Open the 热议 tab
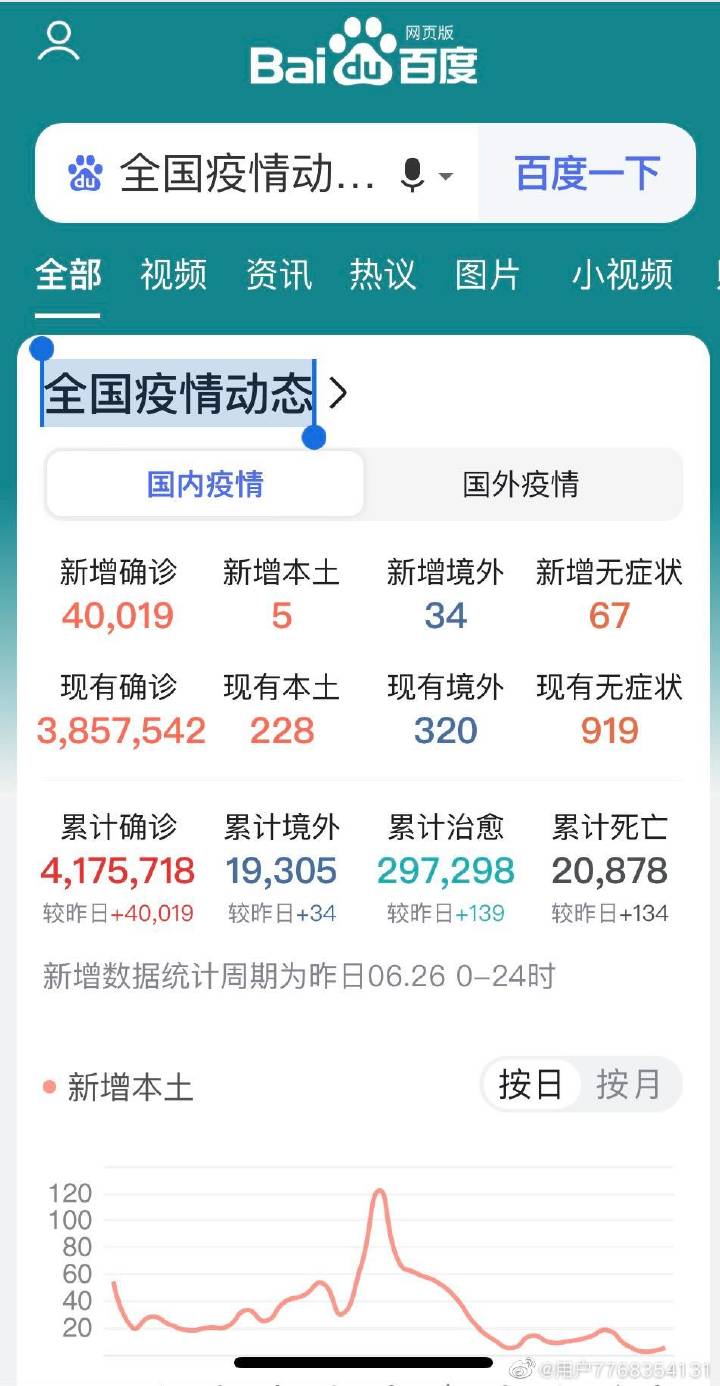 point(383,274)
